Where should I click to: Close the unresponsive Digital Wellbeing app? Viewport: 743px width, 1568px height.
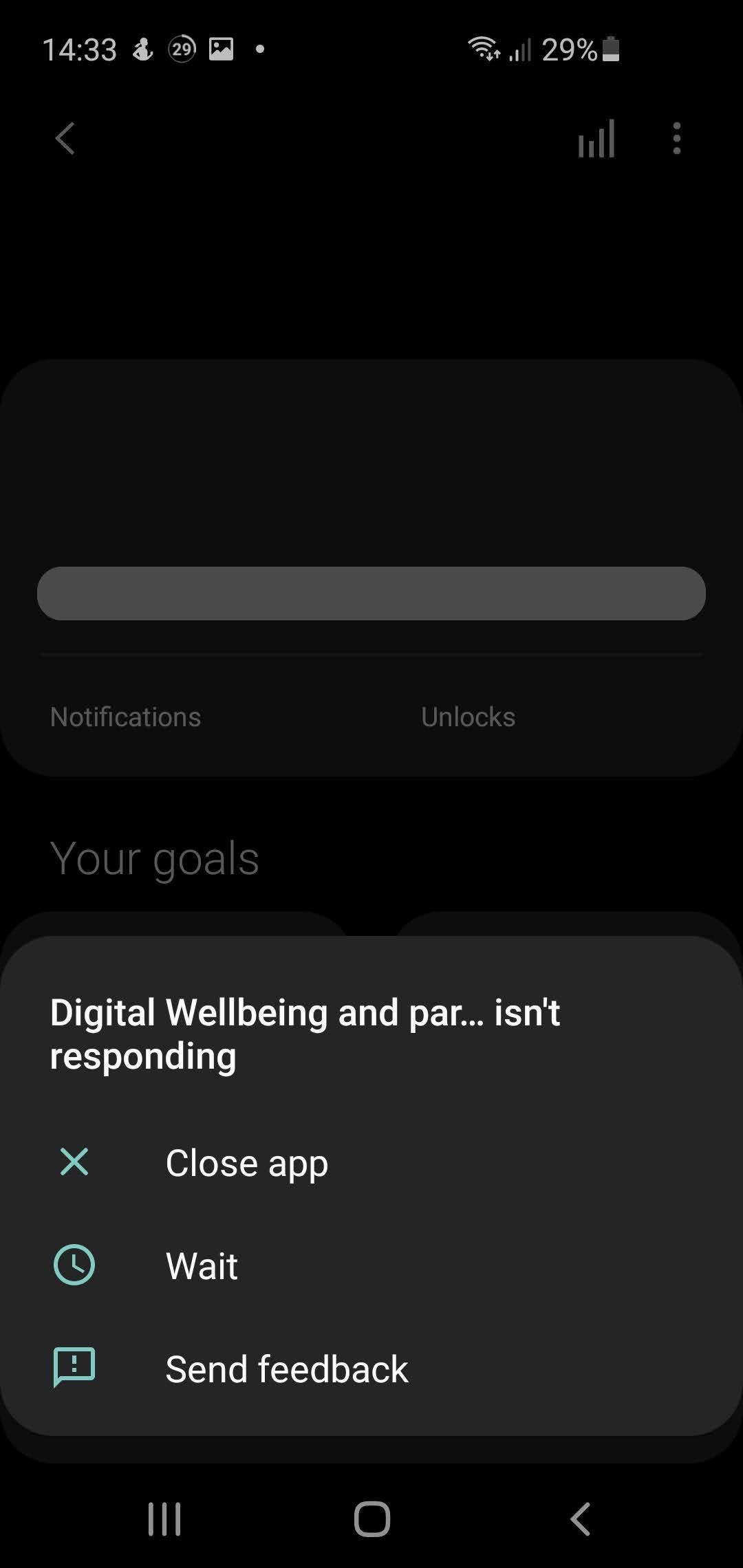[x=246, y=1164]
